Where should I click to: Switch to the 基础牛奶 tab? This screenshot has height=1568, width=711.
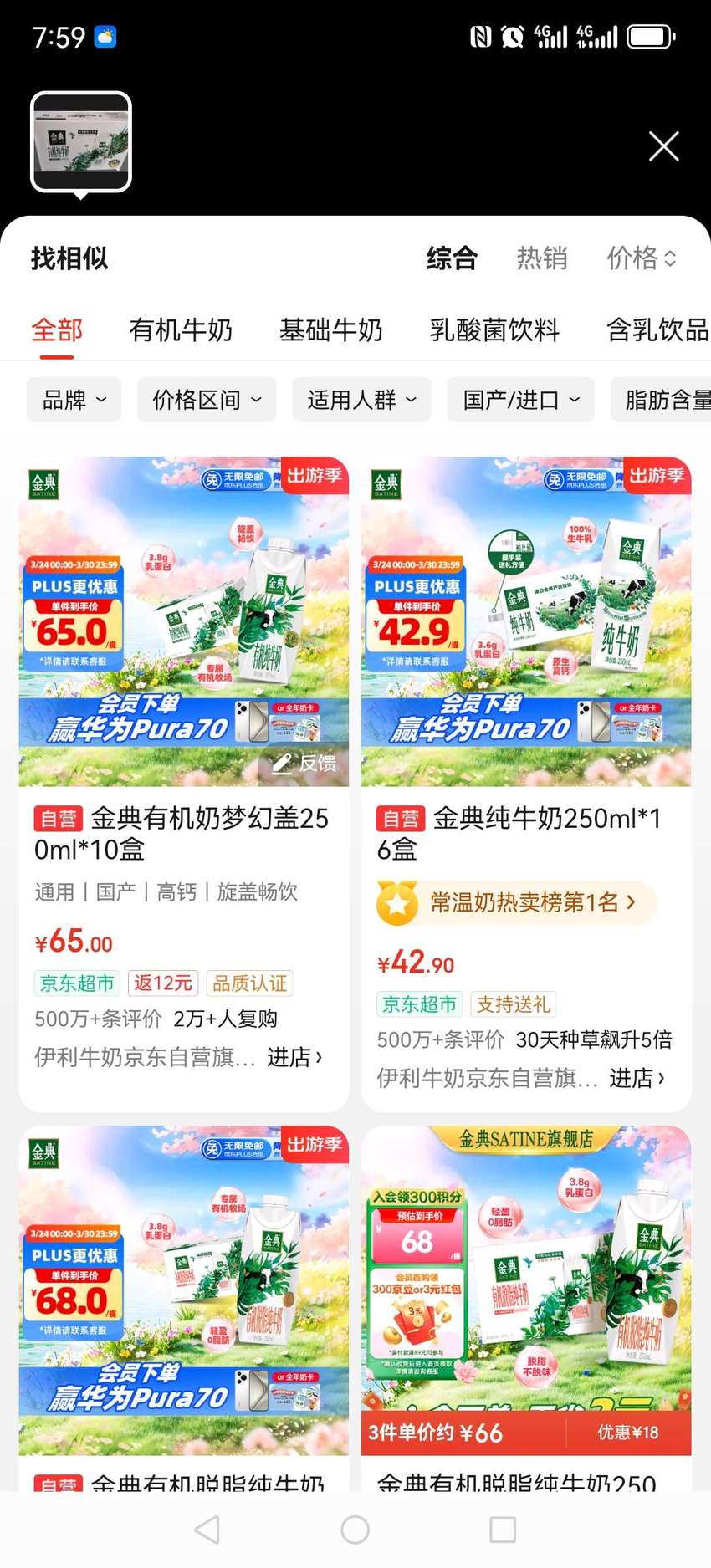[331, 330]
